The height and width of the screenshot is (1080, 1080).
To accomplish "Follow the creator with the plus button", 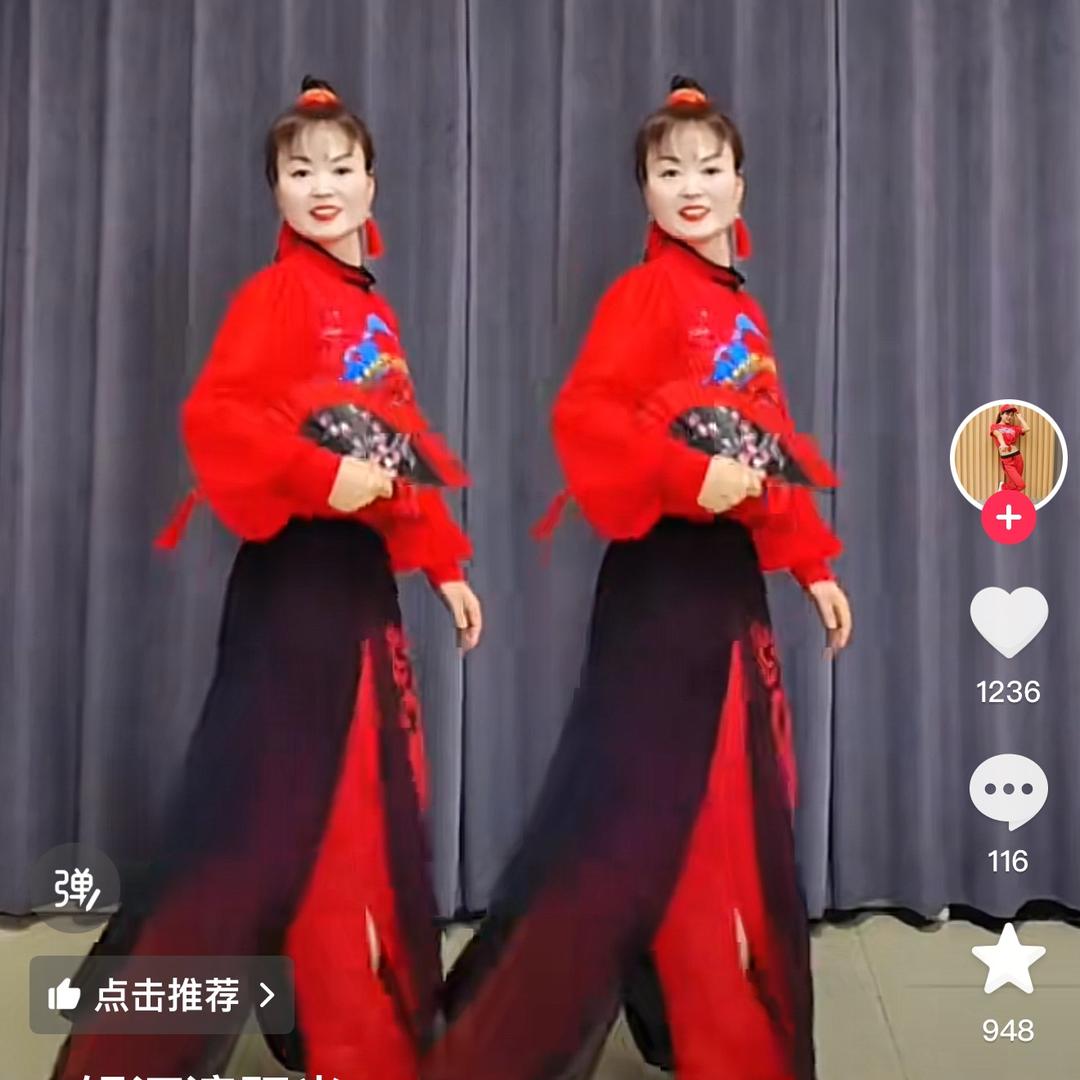I will [1008, 518].
